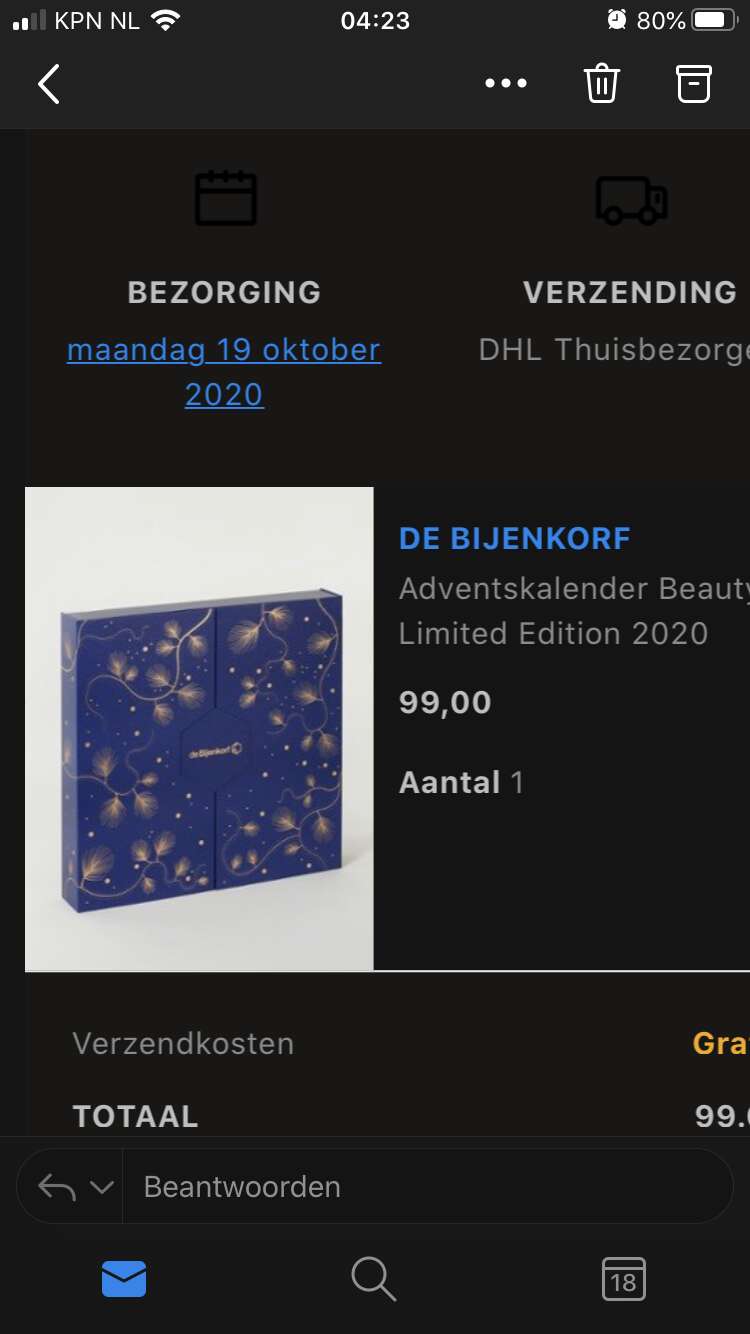Tap the Adventskalender product image

pyautogui.click(x=199, y=729)
